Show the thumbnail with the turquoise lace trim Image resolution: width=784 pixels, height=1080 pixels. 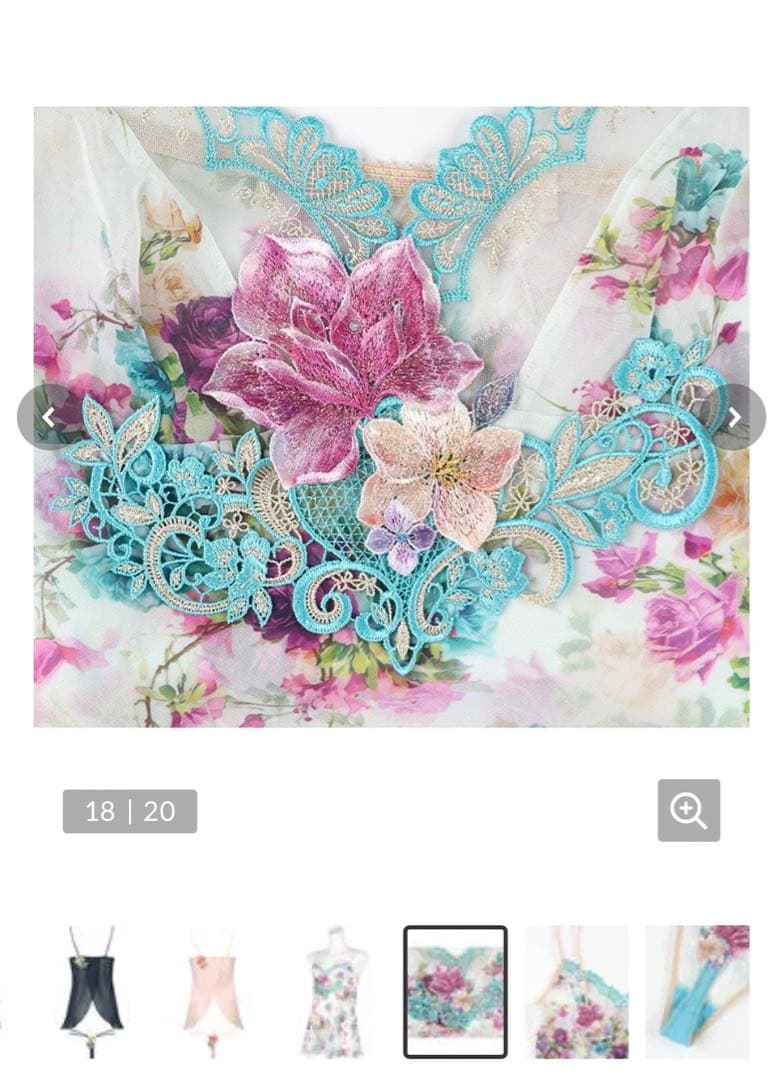click(x=576, y=991)
